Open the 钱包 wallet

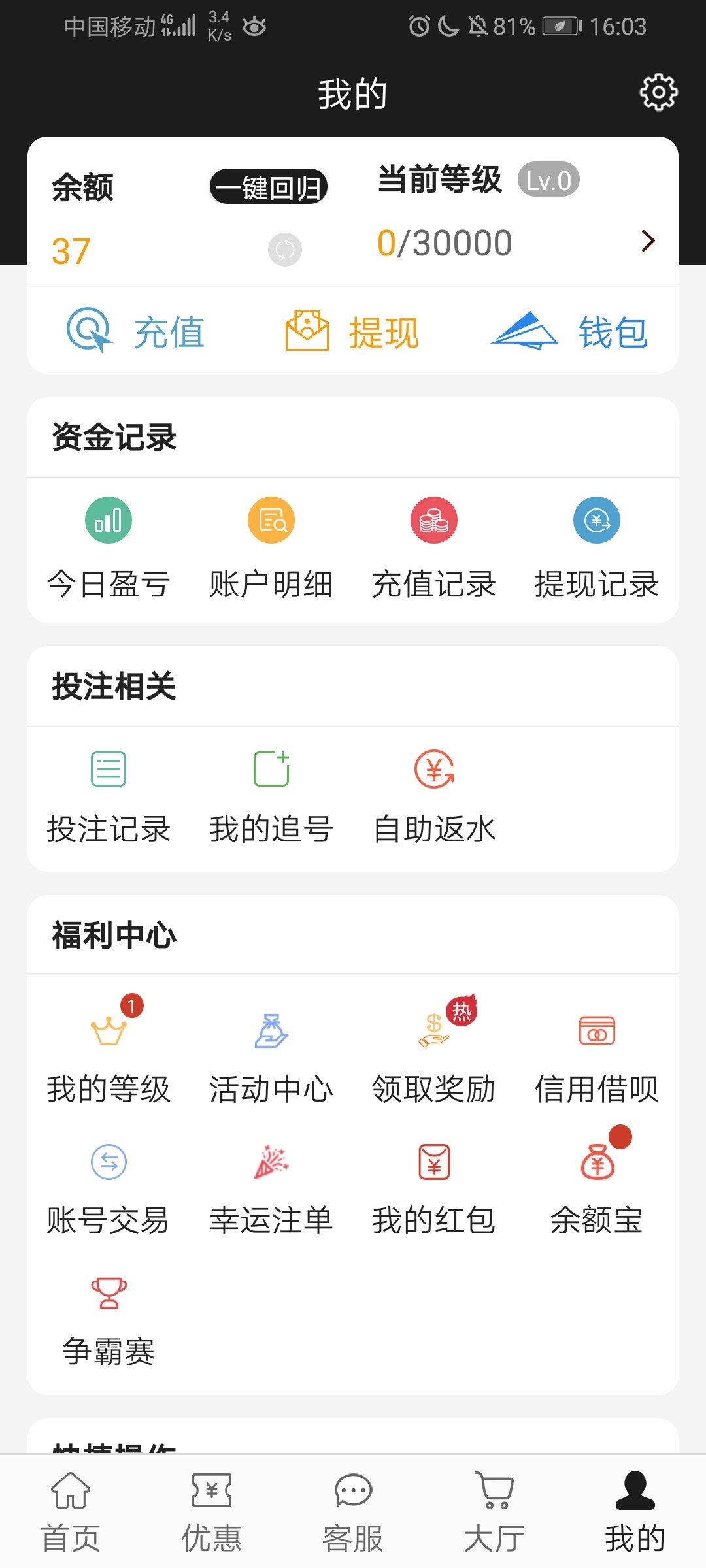click(x=569, y=331)
